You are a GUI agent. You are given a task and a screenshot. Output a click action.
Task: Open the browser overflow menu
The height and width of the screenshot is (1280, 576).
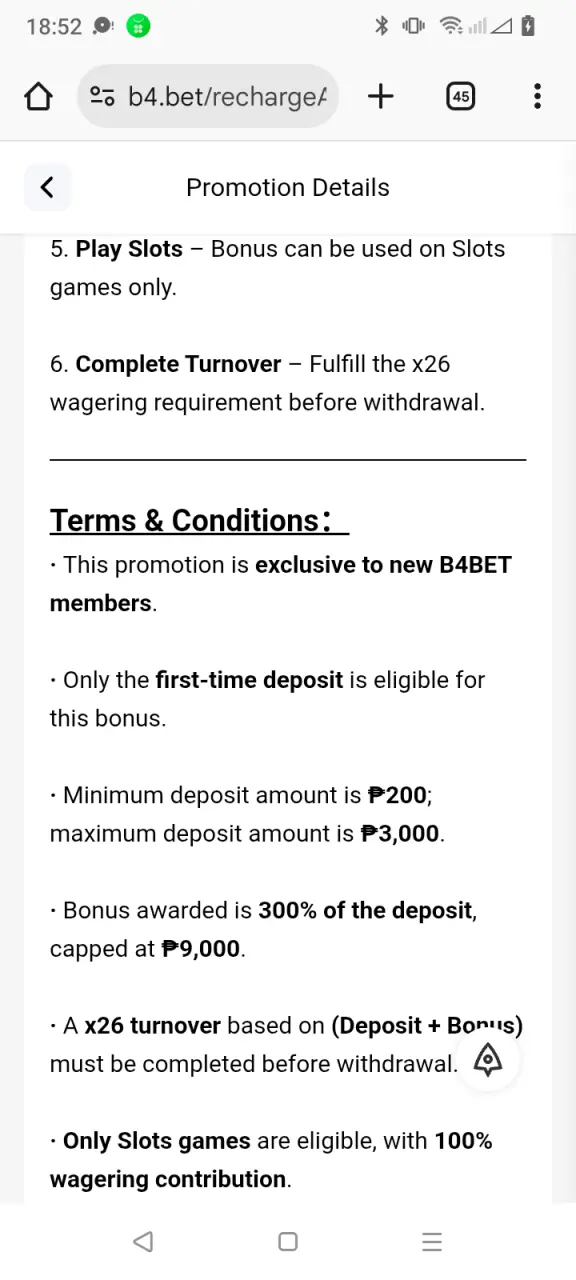(x=537, y=96)
